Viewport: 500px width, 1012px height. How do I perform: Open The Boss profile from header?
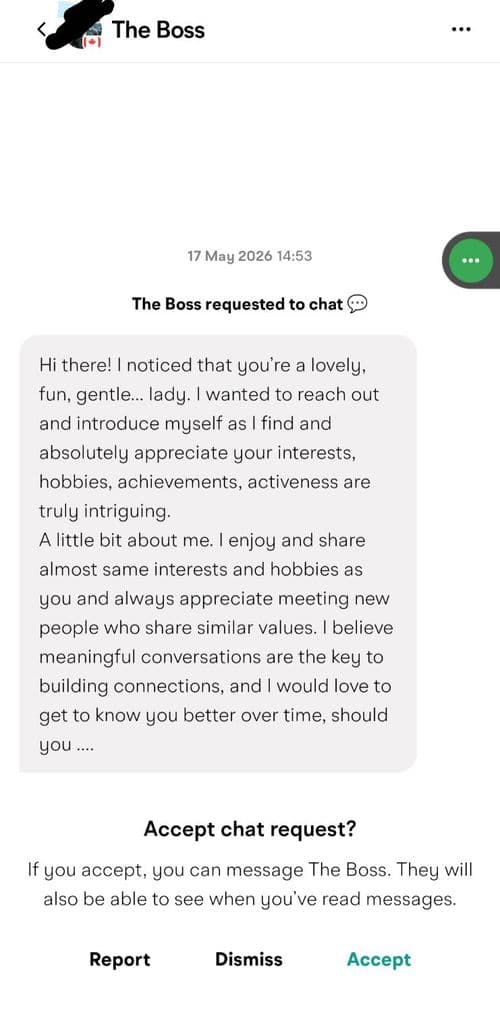click(158, 30)
